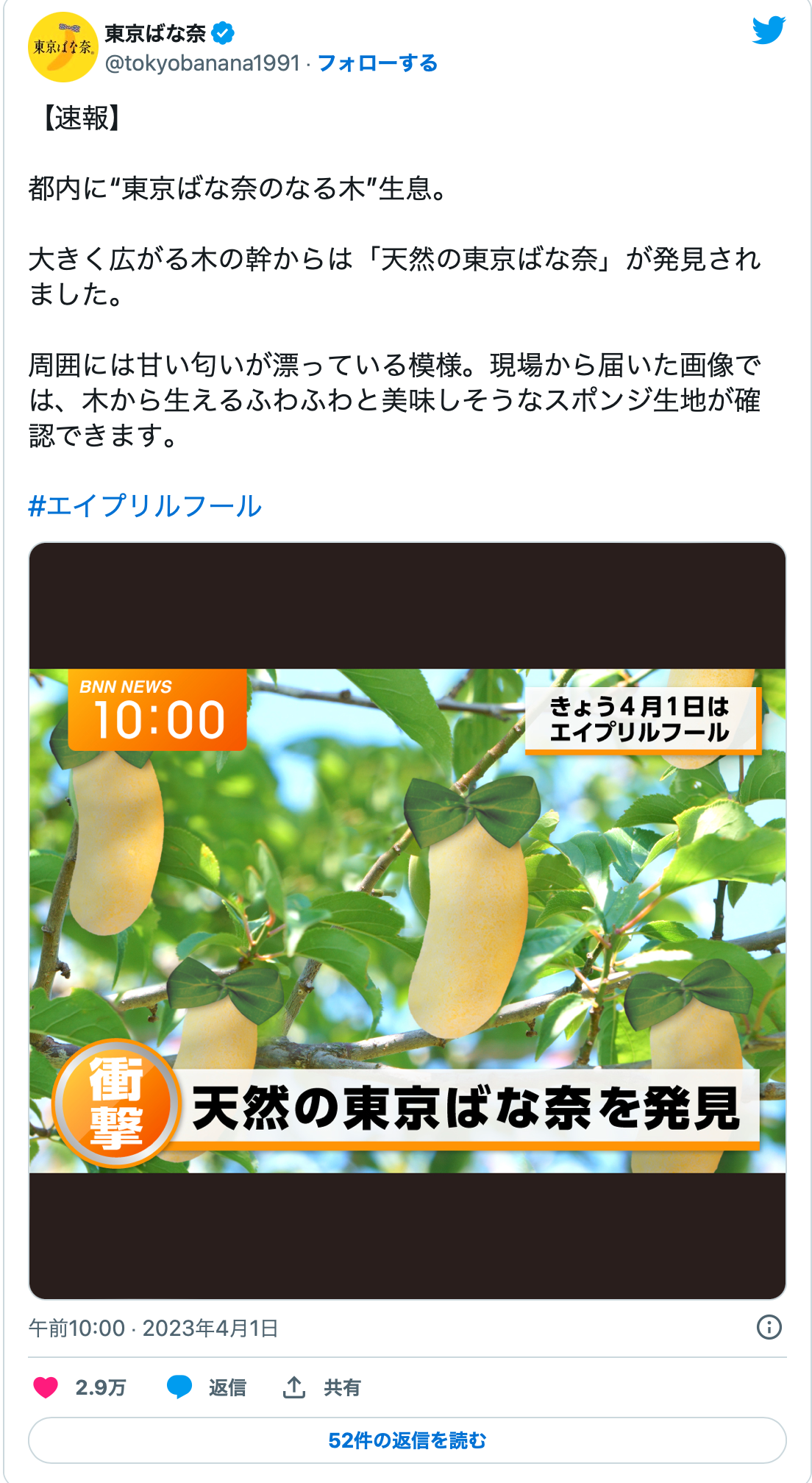Open the tweet's news image

(407, 921)
